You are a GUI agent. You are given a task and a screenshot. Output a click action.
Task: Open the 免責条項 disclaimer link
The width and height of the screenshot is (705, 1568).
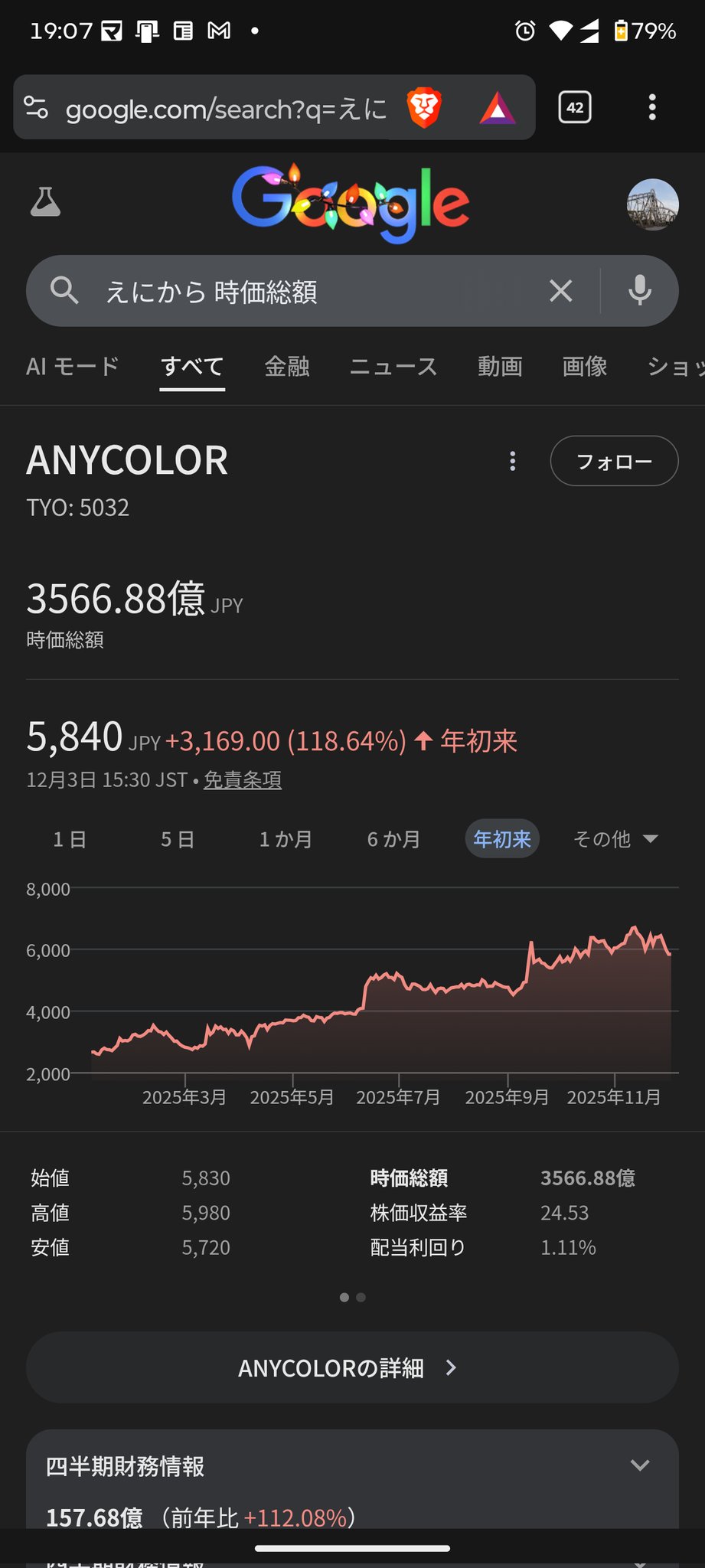click(x=243, y=780)
